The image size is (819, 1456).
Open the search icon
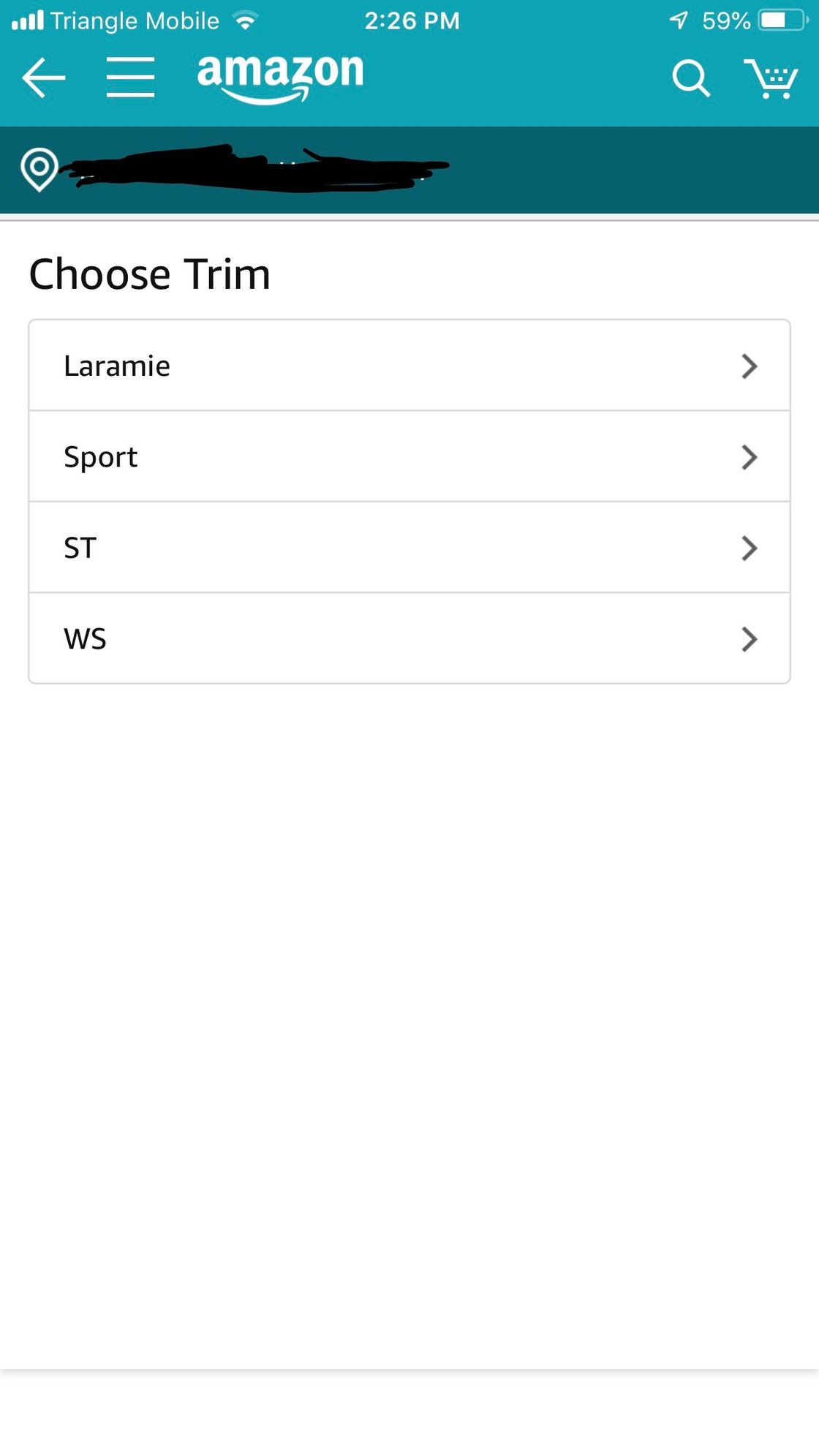[690, 78]
